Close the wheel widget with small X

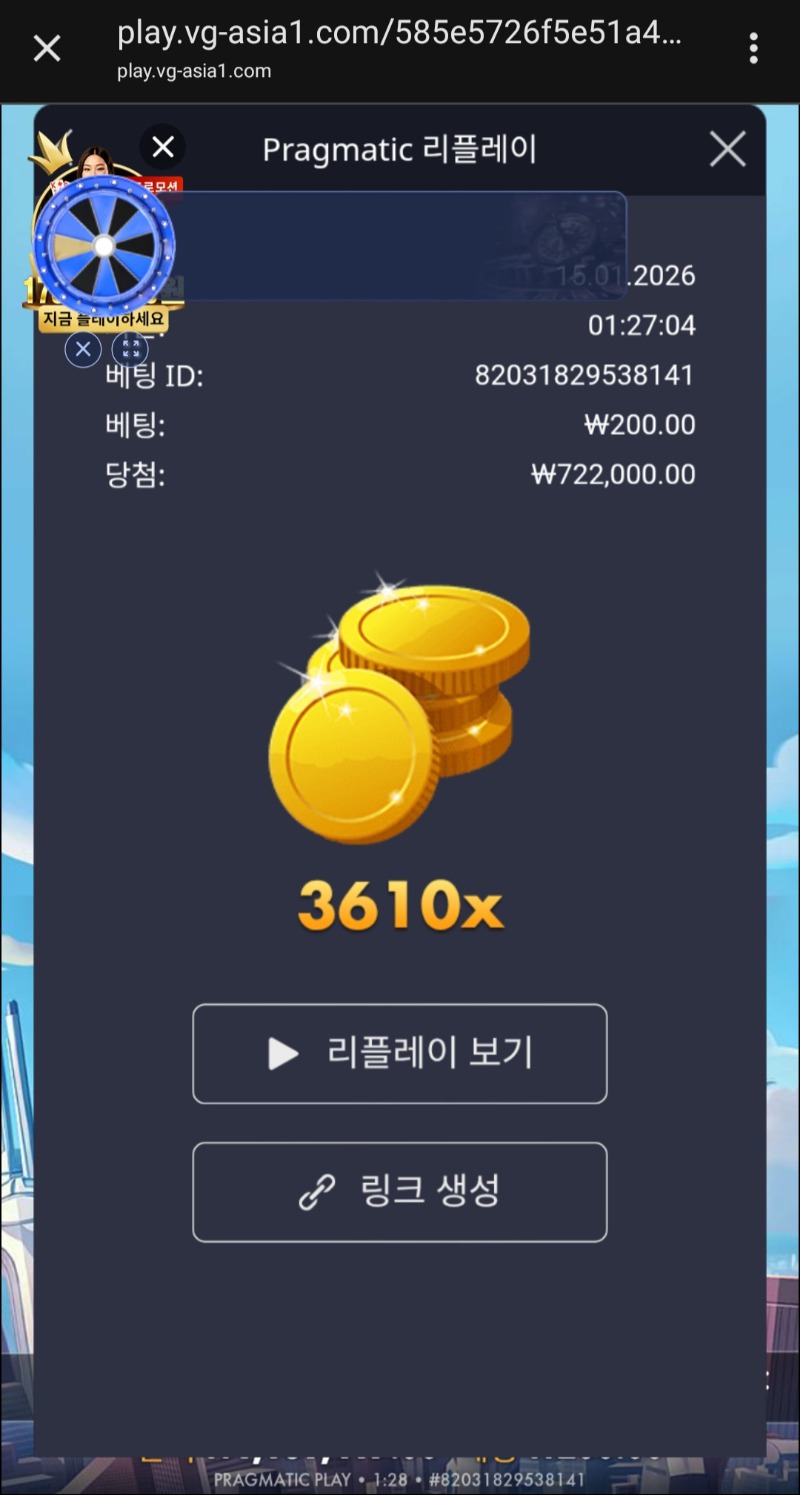click(83, 349)
